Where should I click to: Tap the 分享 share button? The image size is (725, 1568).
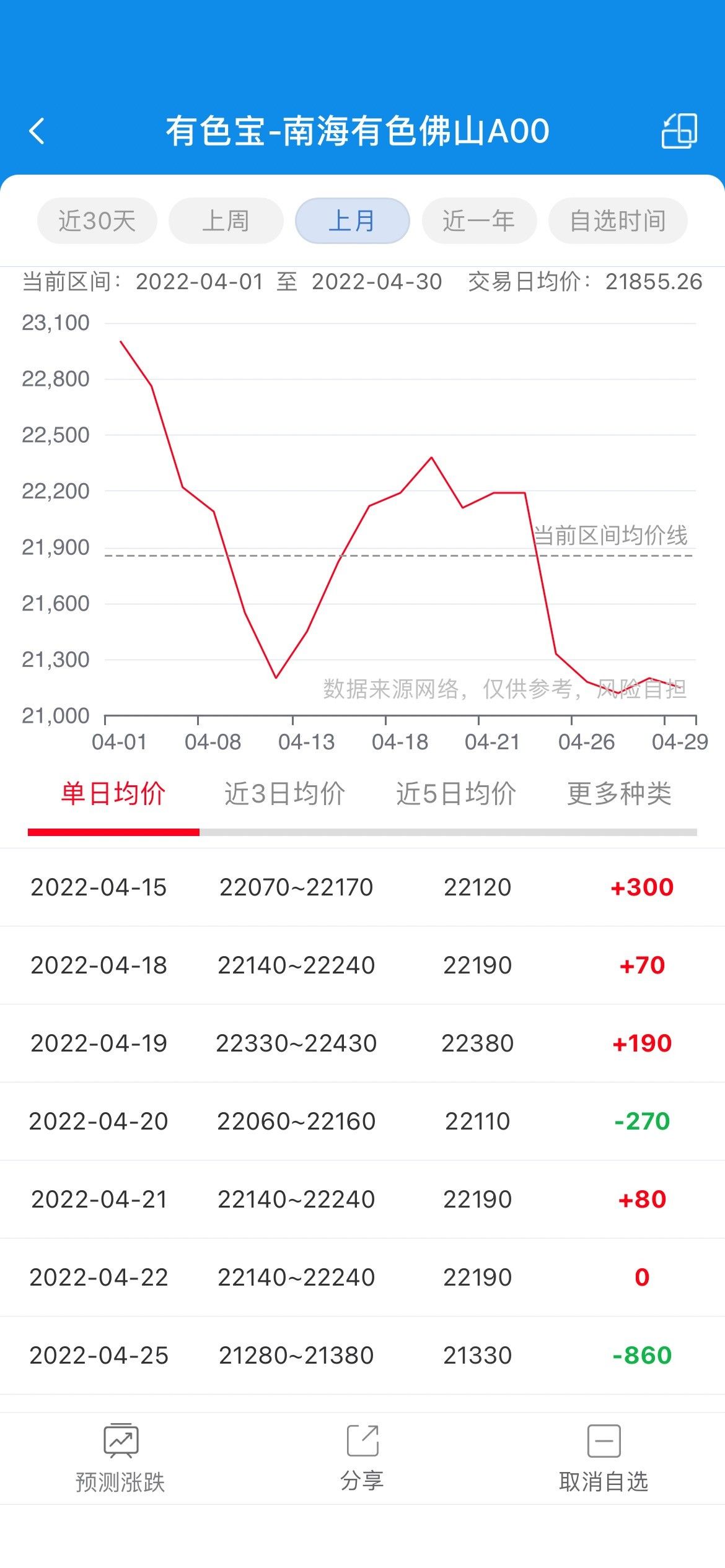(362, 1458)
